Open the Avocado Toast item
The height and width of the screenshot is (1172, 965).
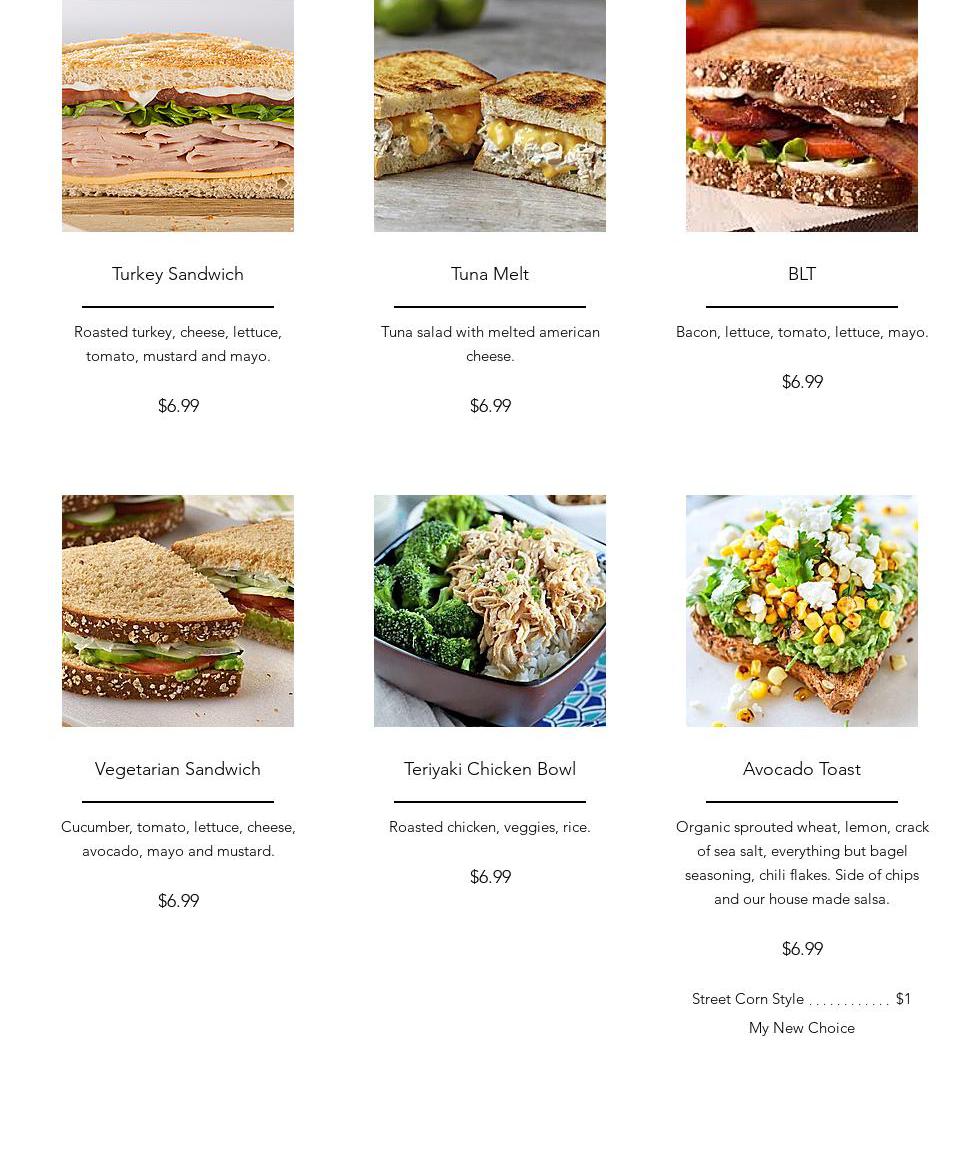click(x=801, y=768)
